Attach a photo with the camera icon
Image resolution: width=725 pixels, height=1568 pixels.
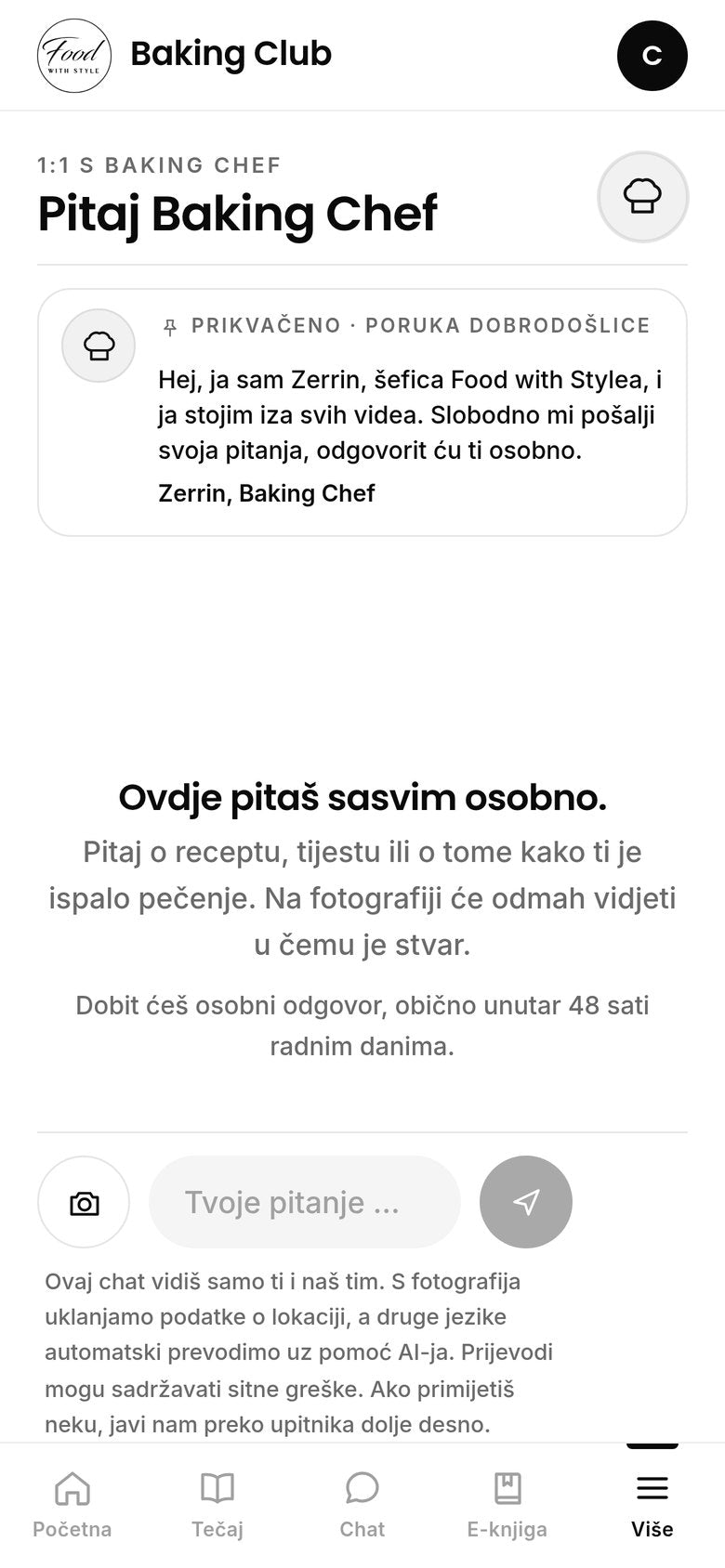(x=84, y=1202)
